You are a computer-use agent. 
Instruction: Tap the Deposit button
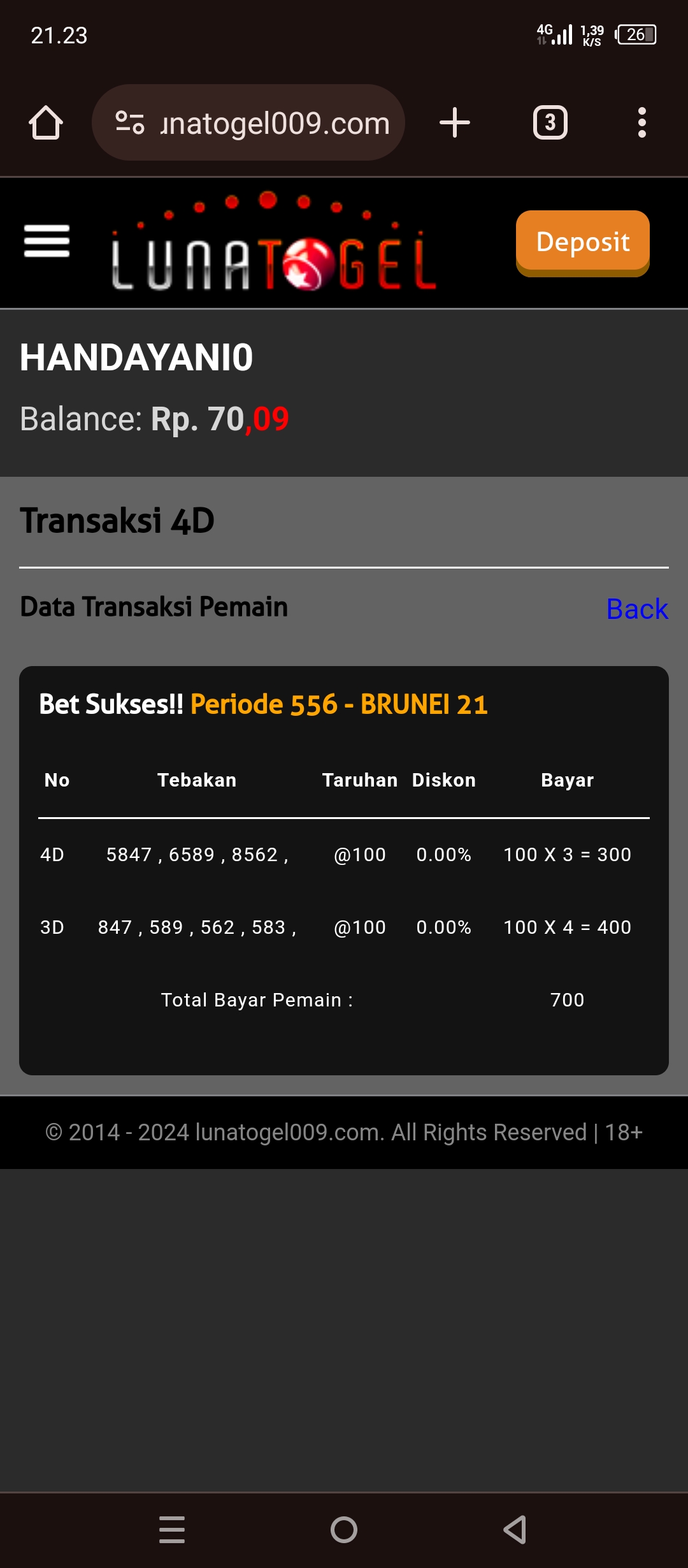(582, 242)
